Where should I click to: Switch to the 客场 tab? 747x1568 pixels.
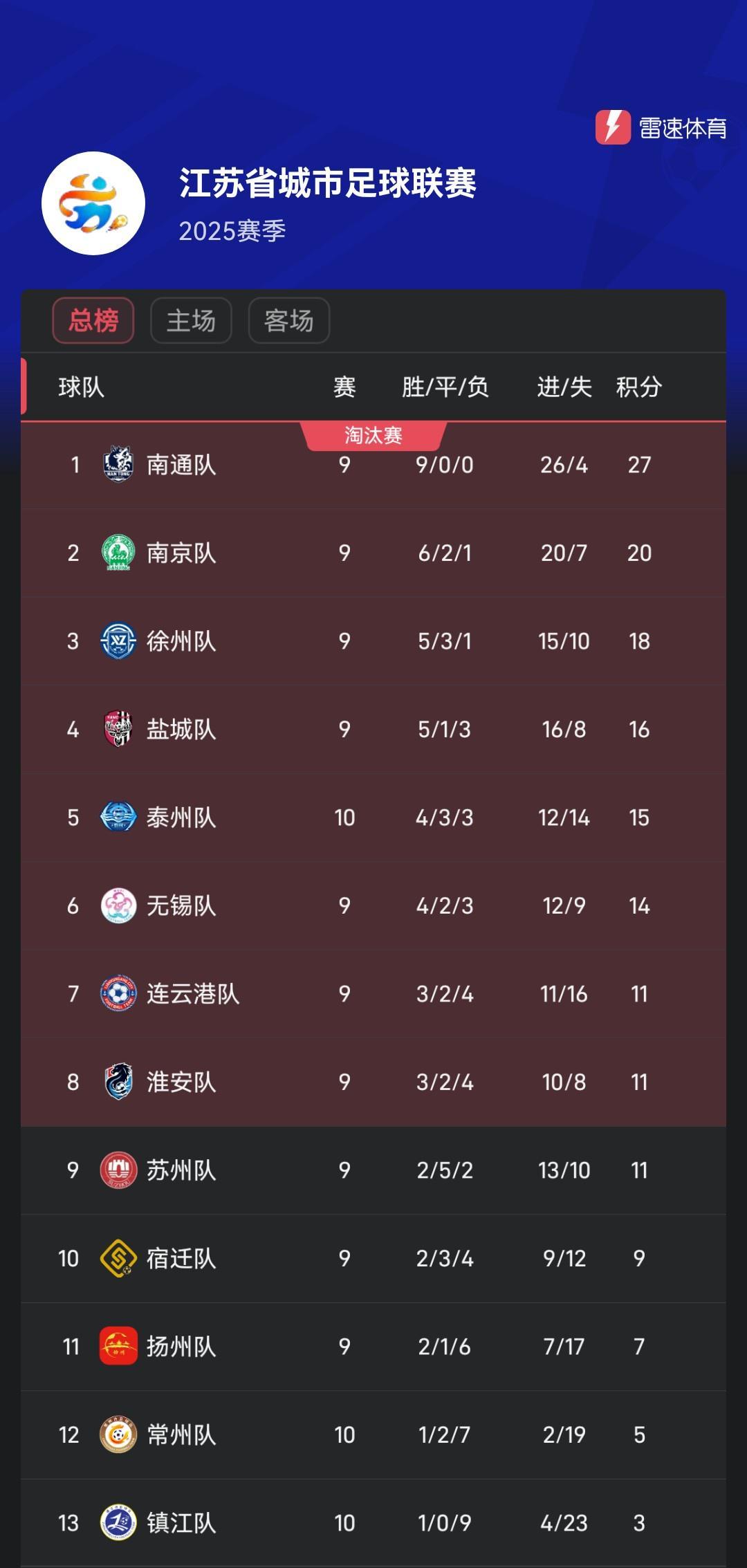click(289, 320)
